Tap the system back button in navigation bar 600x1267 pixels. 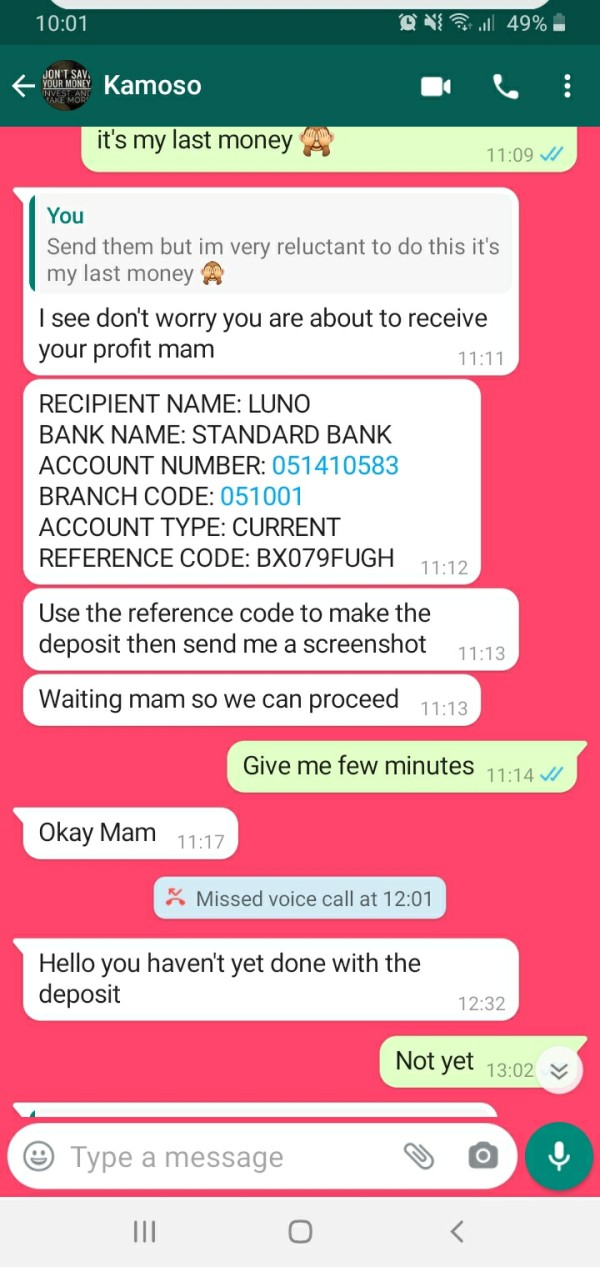456,1231
